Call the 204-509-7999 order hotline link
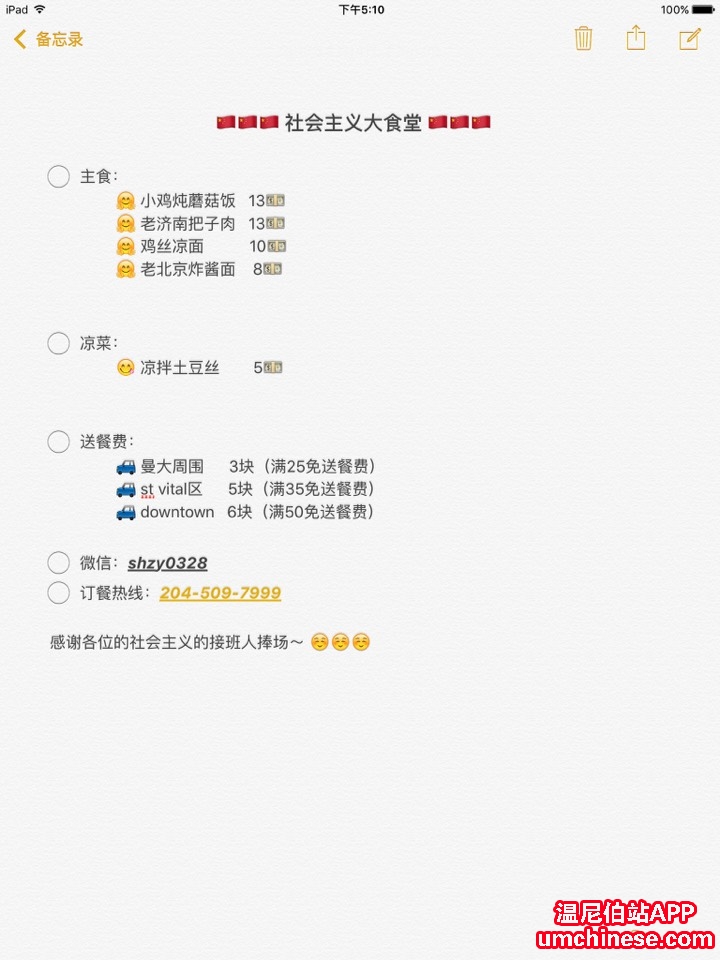The height and width of the screenshot is (960, 720). (x=220, y=593)
